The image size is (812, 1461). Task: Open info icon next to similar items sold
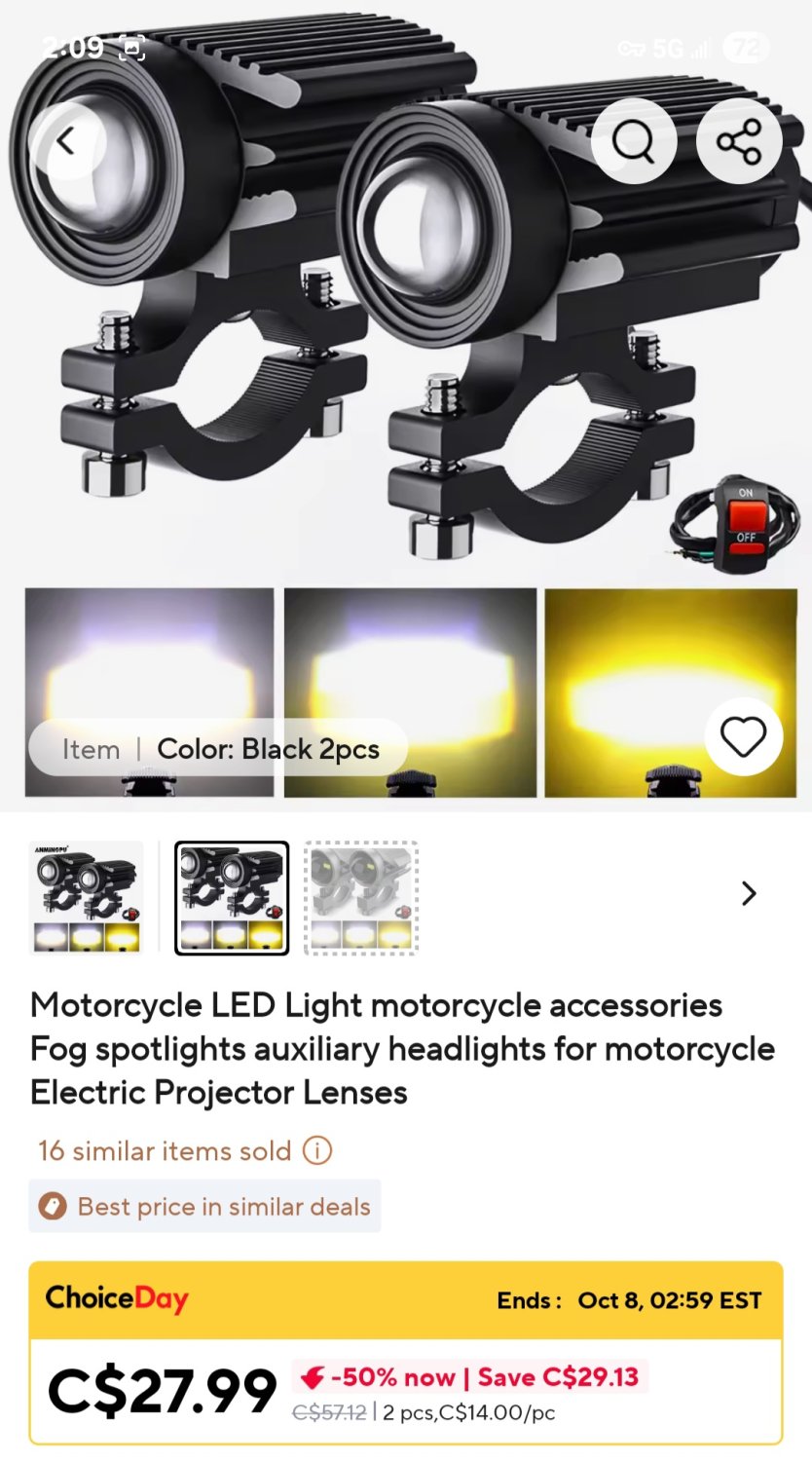tap(317, 1150)
